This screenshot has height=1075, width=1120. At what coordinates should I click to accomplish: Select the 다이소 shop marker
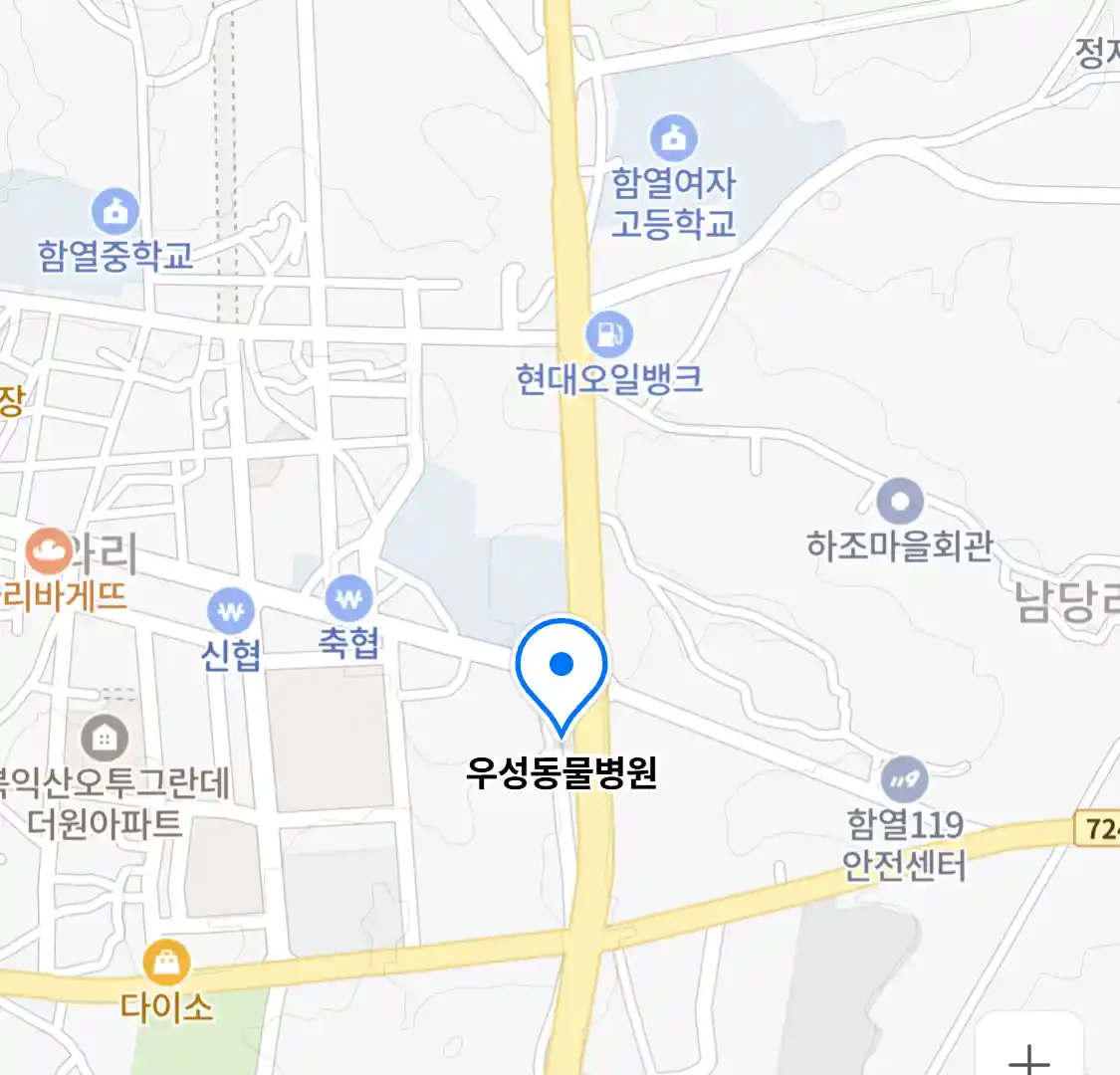point(166,963)
